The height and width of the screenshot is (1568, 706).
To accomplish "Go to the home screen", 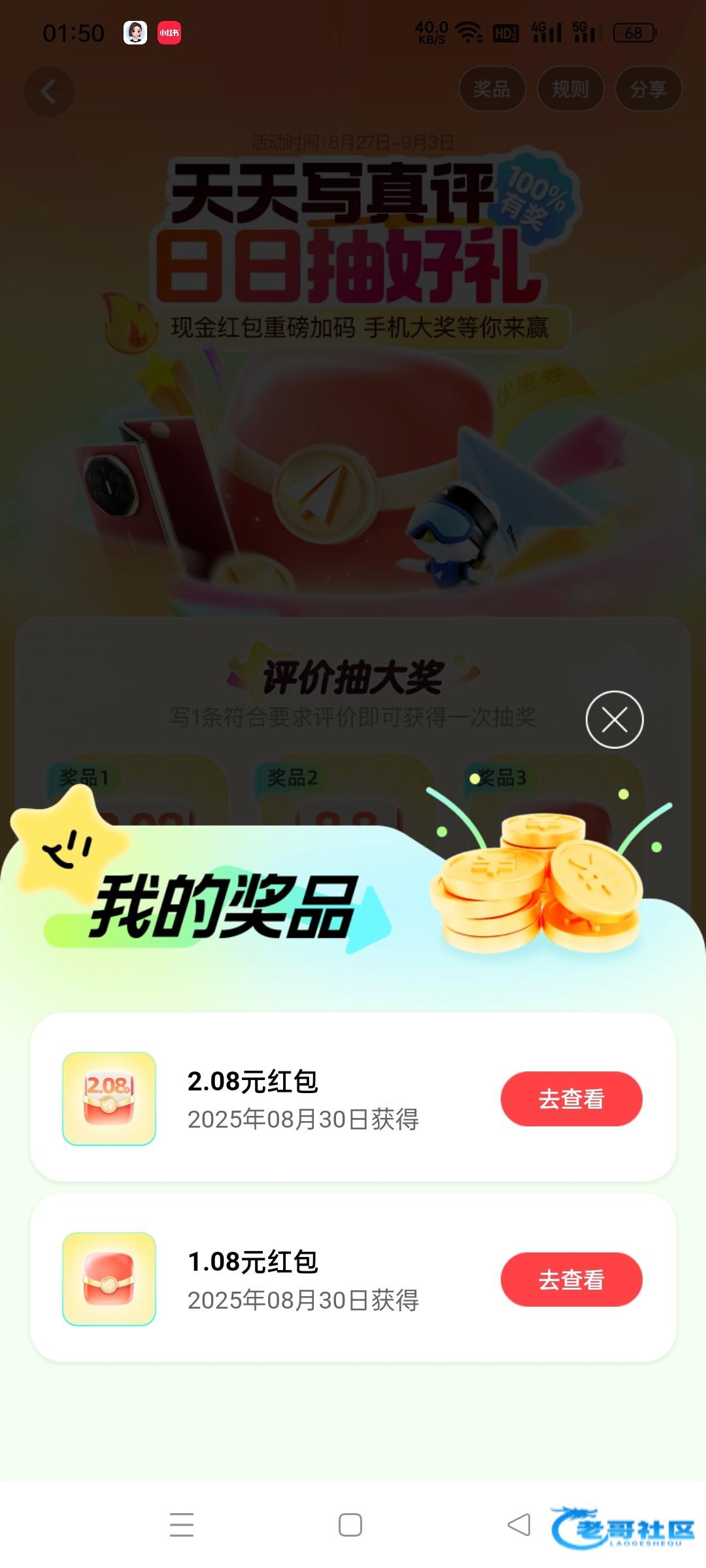I will (350, 1525).
